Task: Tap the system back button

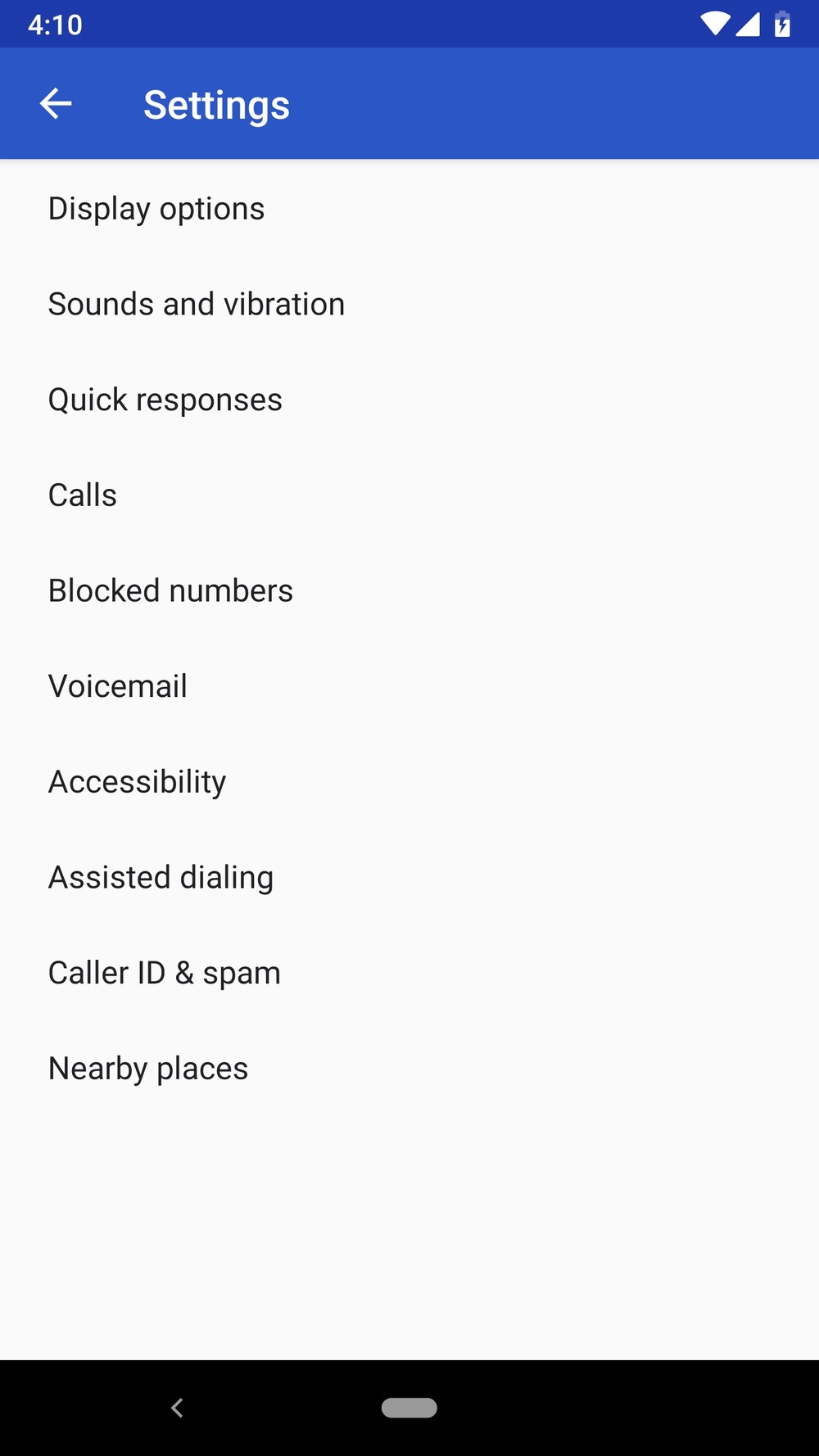Action: pos(177,1408)
